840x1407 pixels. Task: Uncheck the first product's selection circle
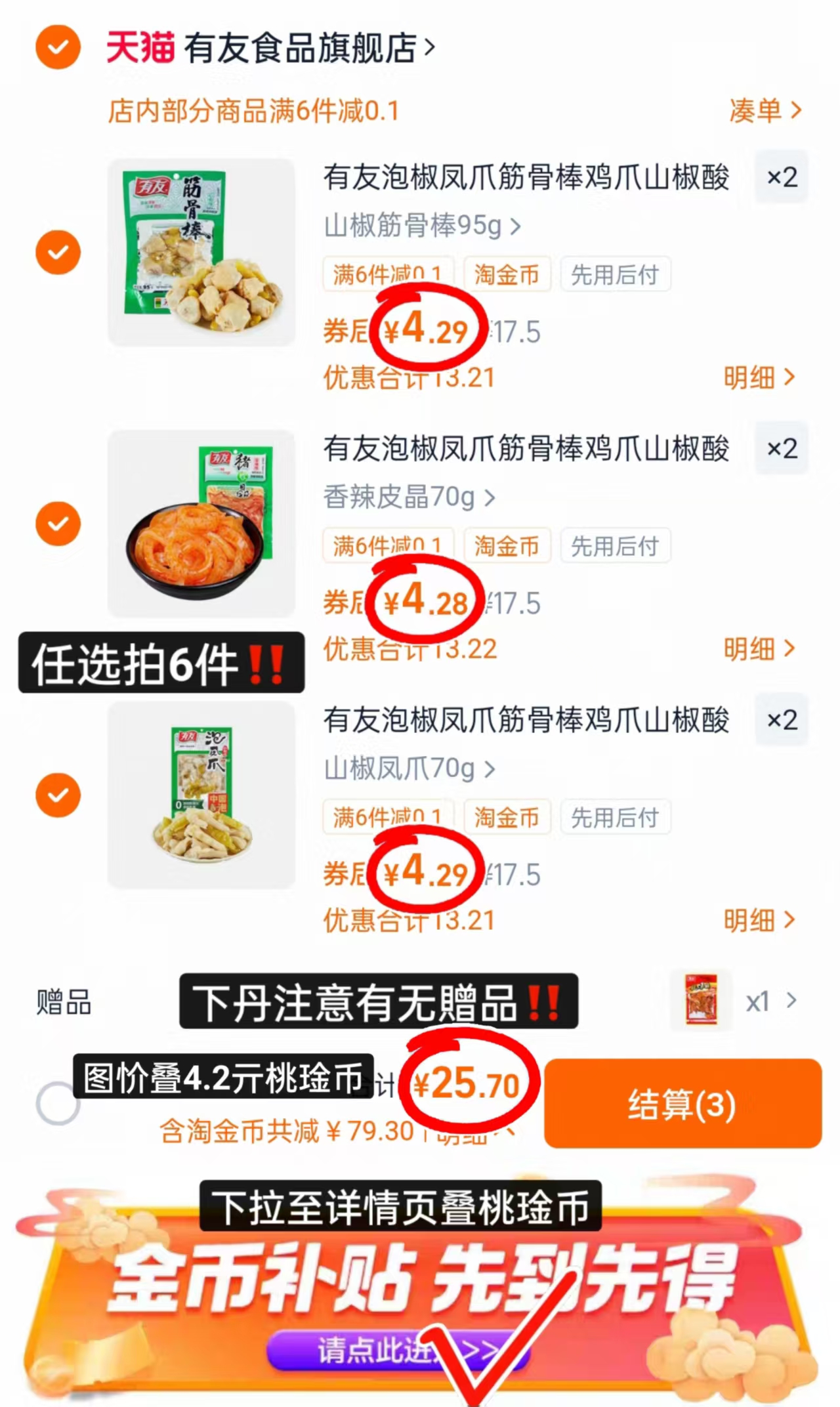pyautogui.click(x=58, y=251)
